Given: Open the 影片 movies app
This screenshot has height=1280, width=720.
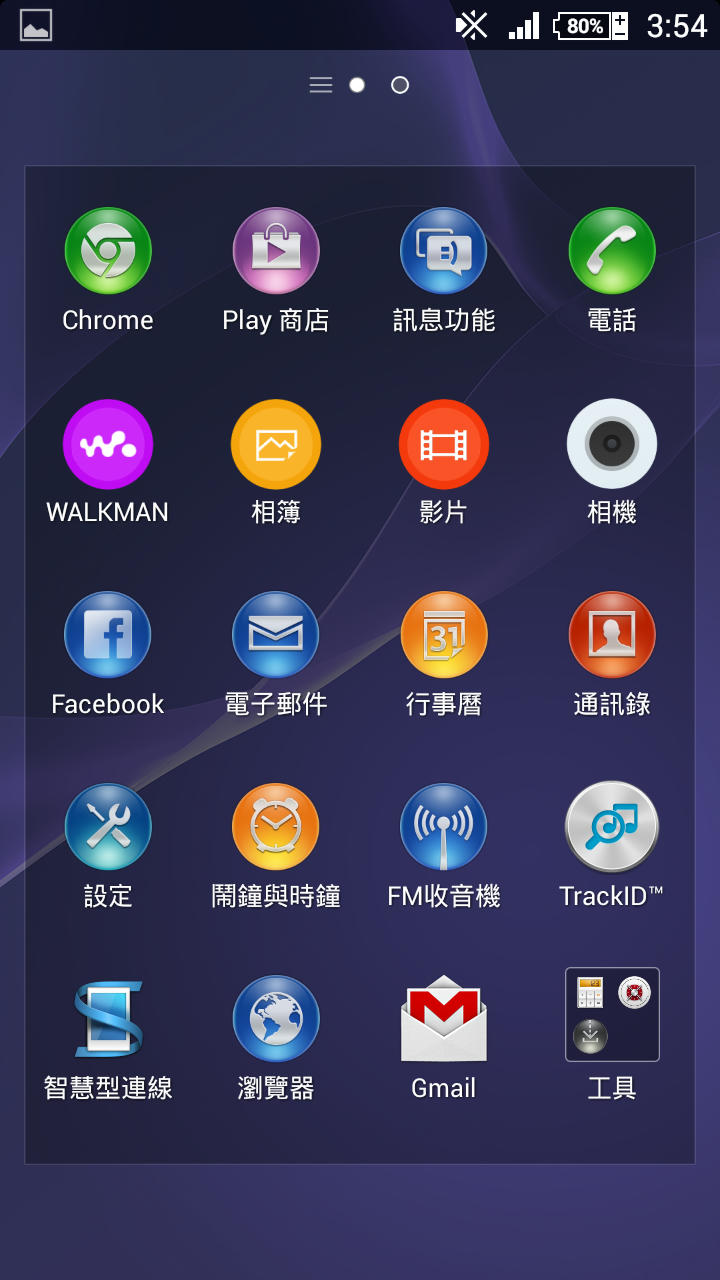Looking at the screenshot, I should tap(444, 444).
